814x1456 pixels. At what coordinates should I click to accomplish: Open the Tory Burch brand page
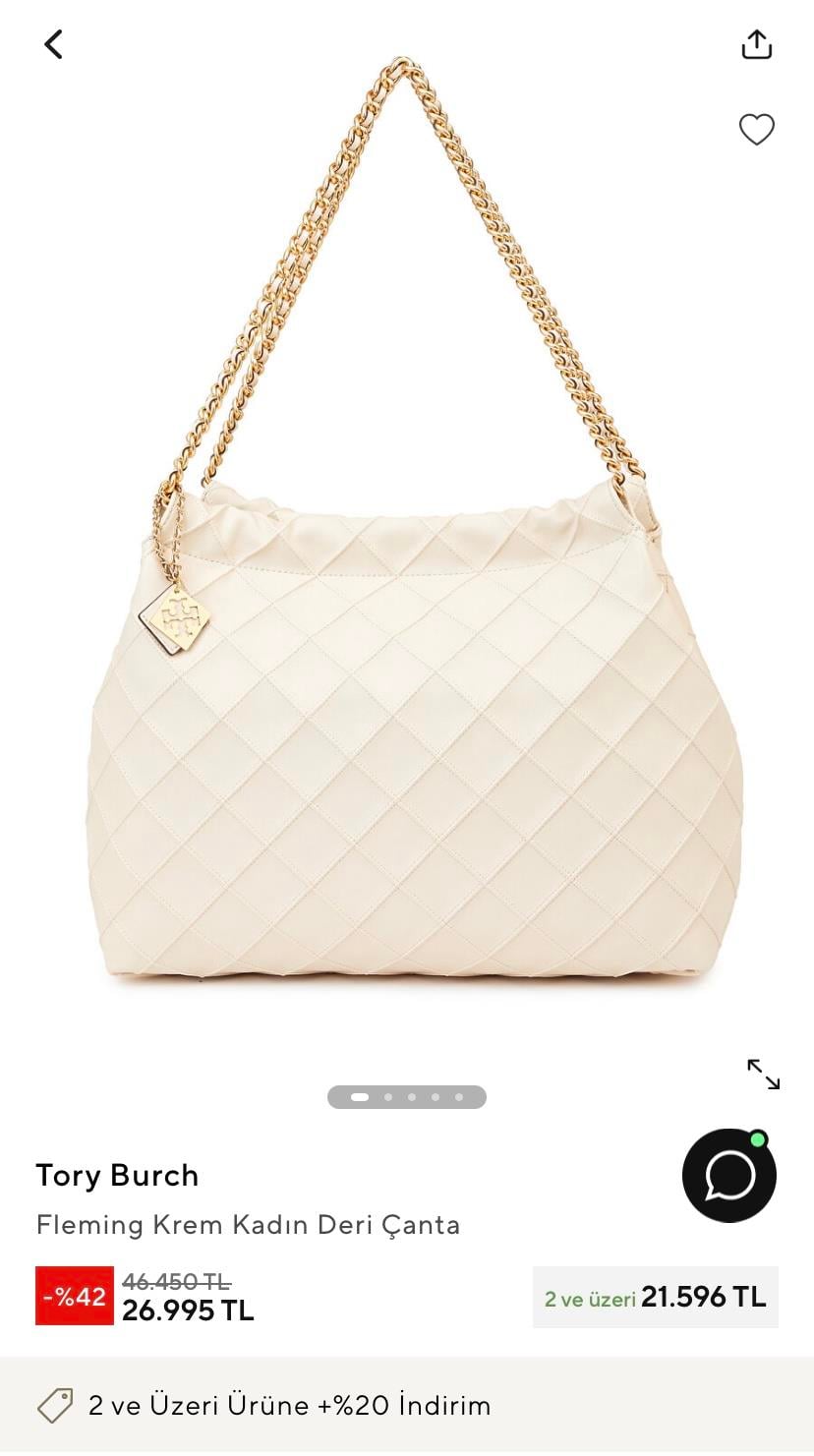pos(117,1175)
